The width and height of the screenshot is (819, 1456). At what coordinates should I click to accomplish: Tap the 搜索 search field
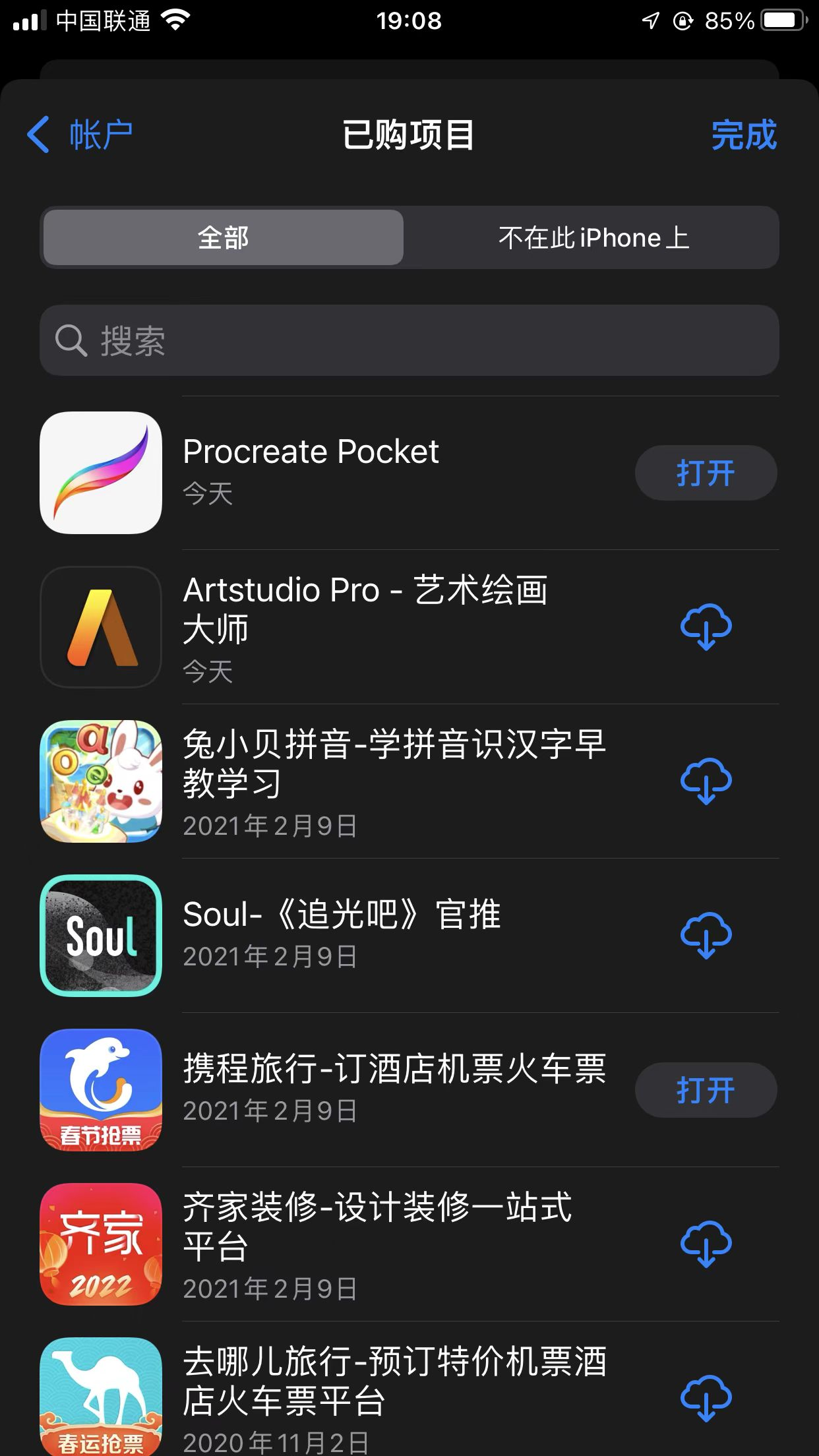(x=409, y=340)
